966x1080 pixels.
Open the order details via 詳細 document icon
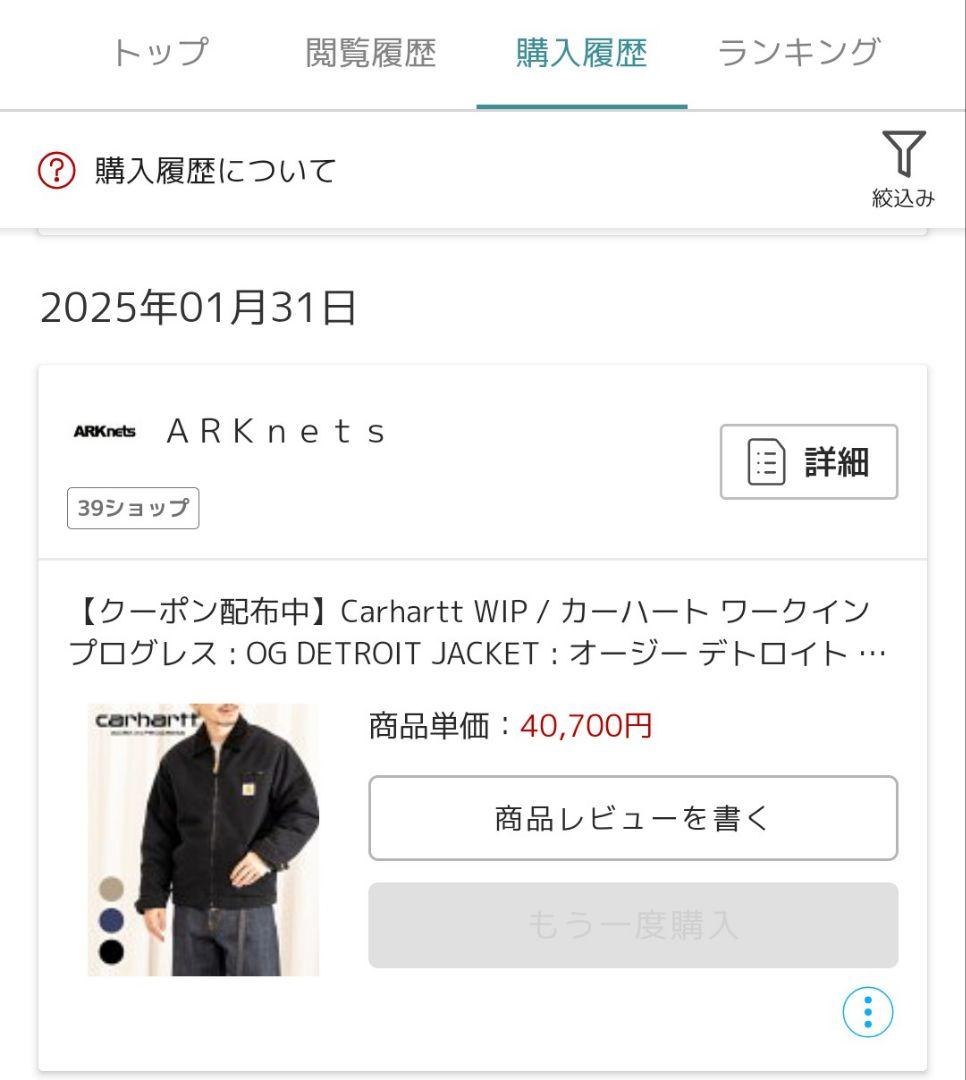[808, 461]
